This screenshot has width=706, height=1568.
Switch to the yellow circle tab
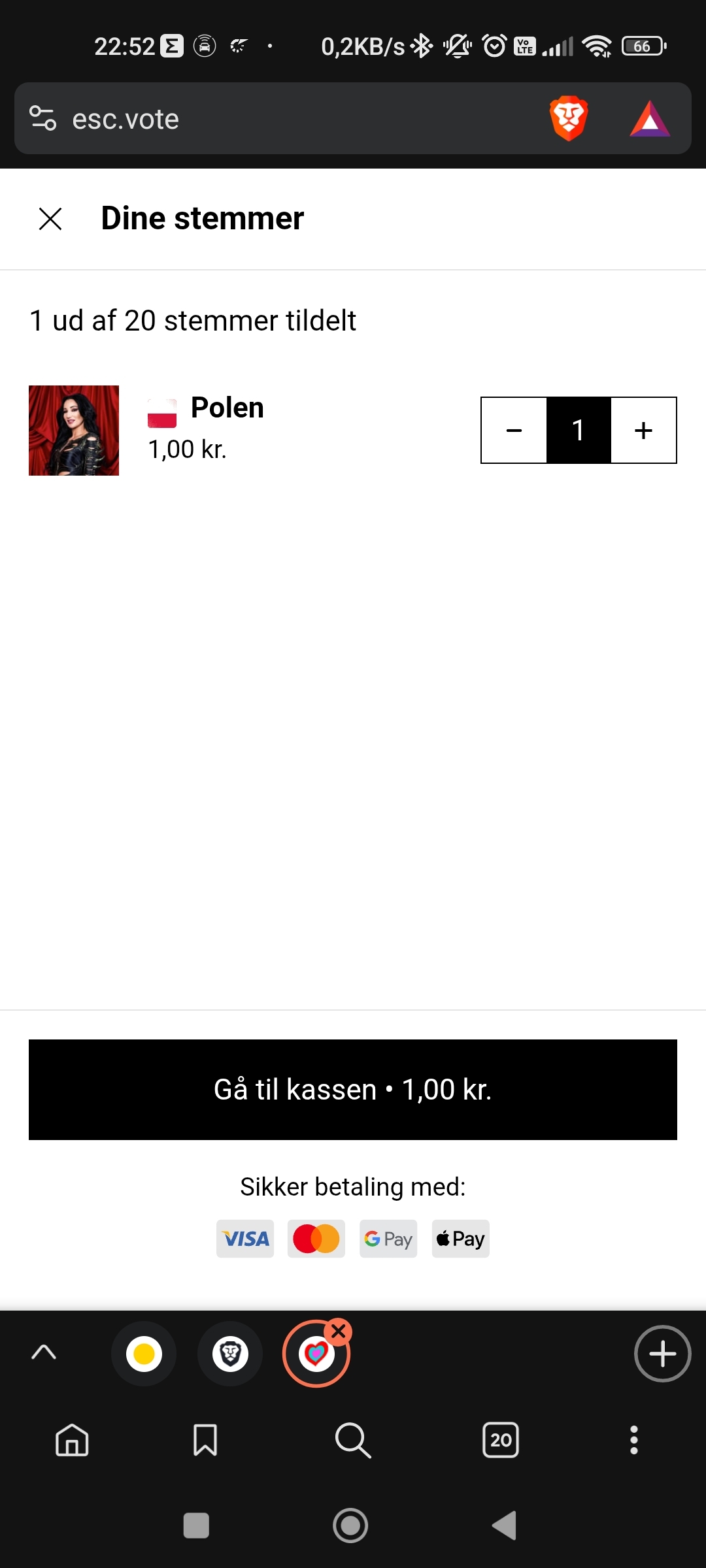pyautogui.click(x=144, y=1354)
